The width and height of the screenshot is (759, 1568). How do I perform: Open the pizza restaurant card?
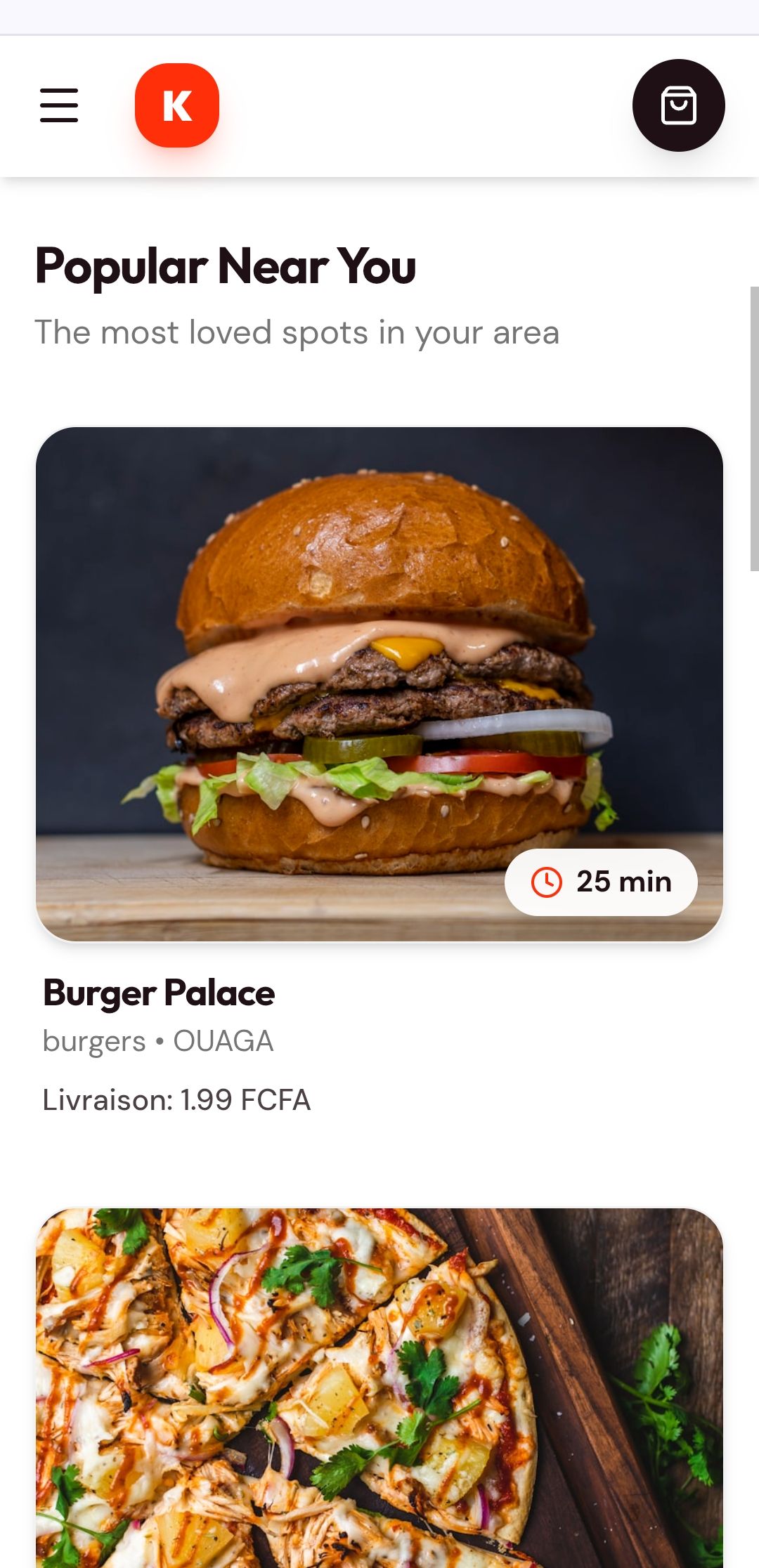[379, 1388]
